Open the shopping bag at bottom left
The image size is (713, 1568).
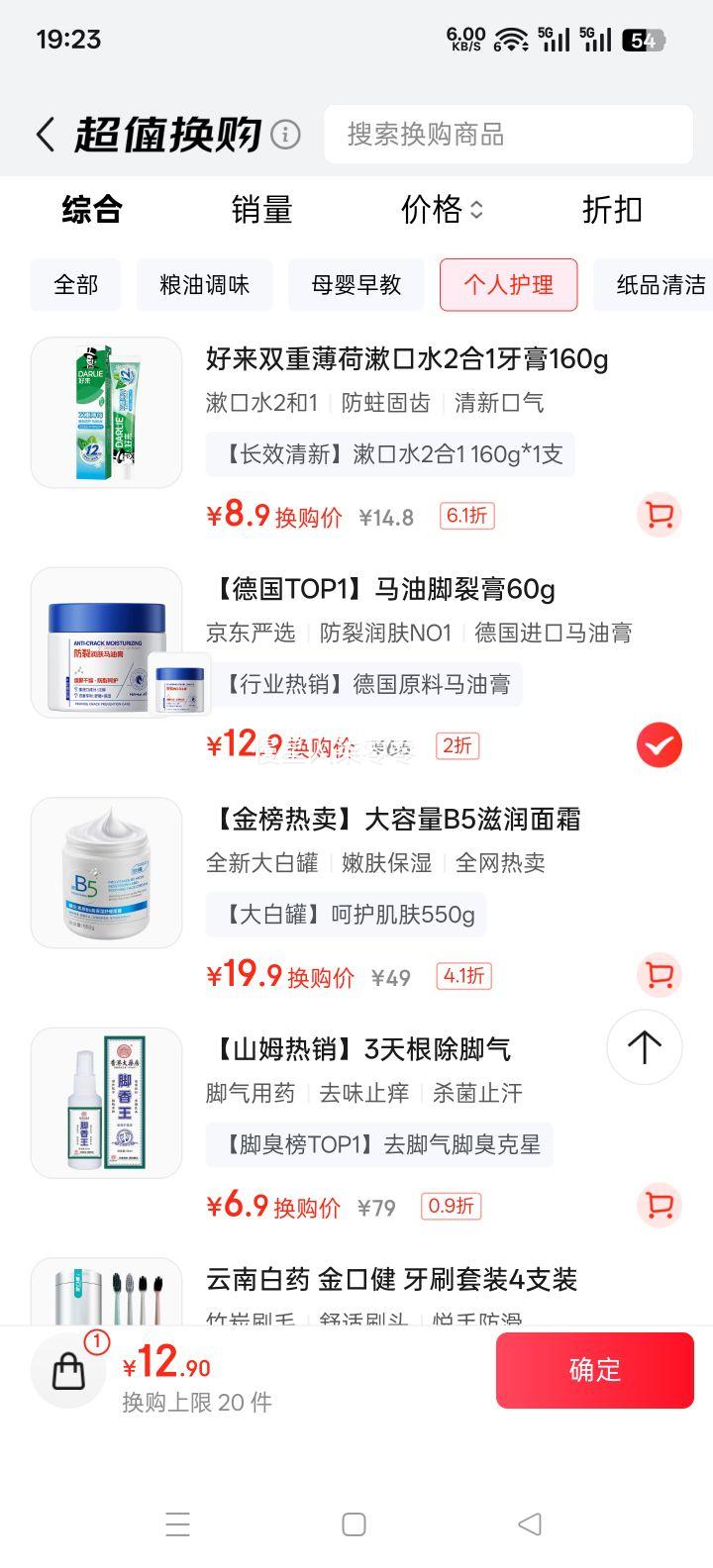[67, 1371]
